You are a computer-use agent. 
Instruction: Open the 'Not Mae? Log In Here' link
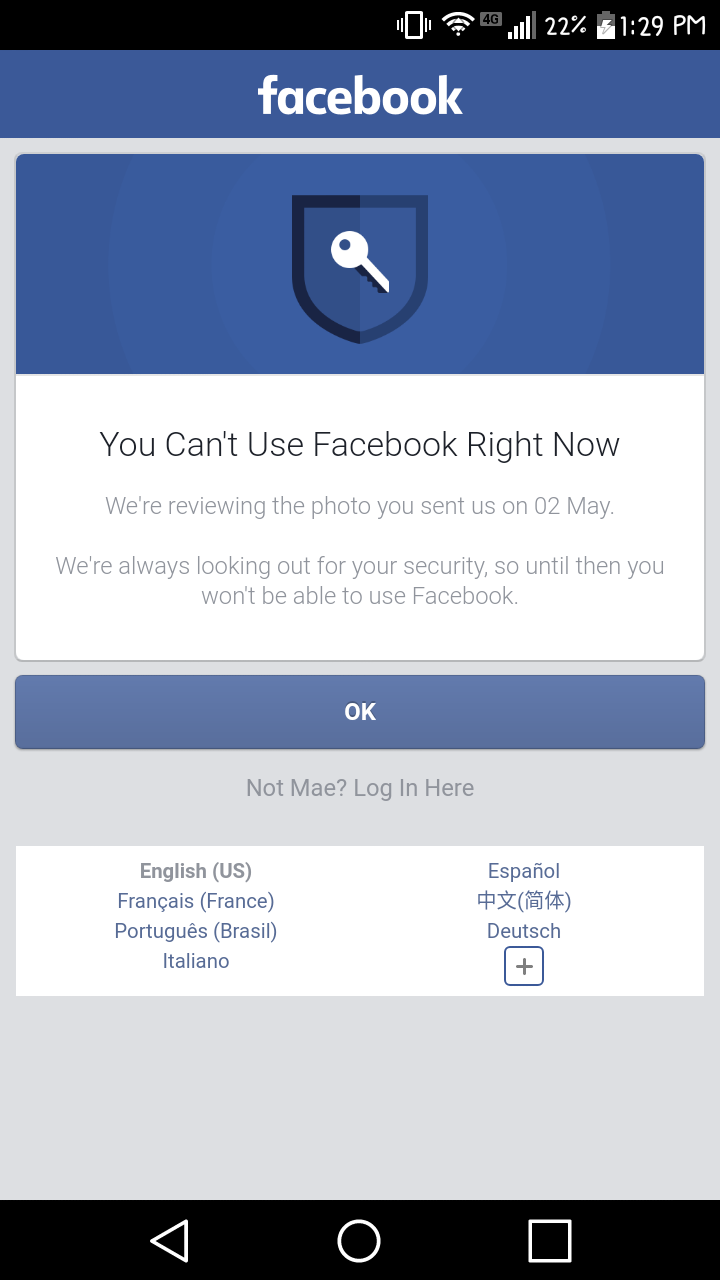[360, 788]
